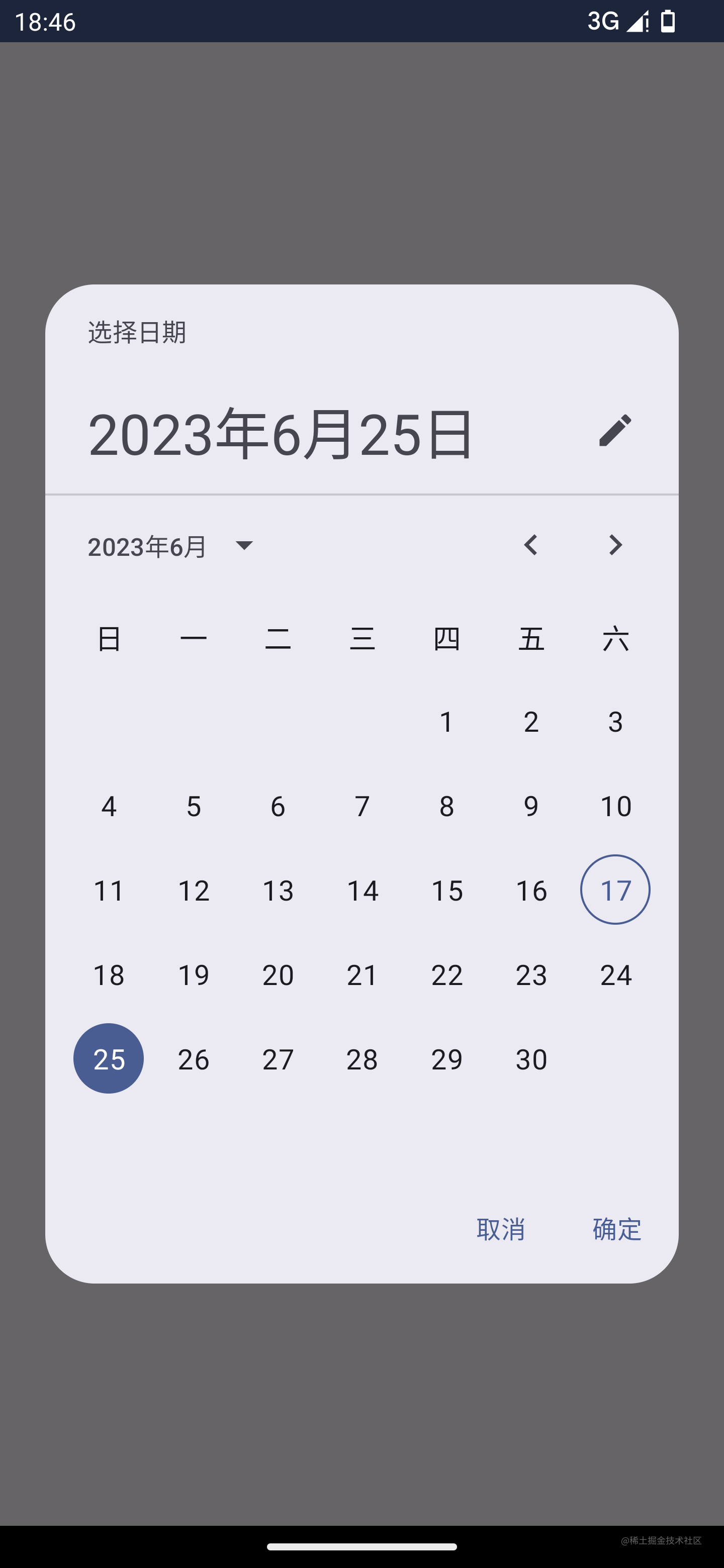The height and width of the screenshot is (1568, 724).
Task: Tap the battery icon in the status bar
Action: (669, 22)
